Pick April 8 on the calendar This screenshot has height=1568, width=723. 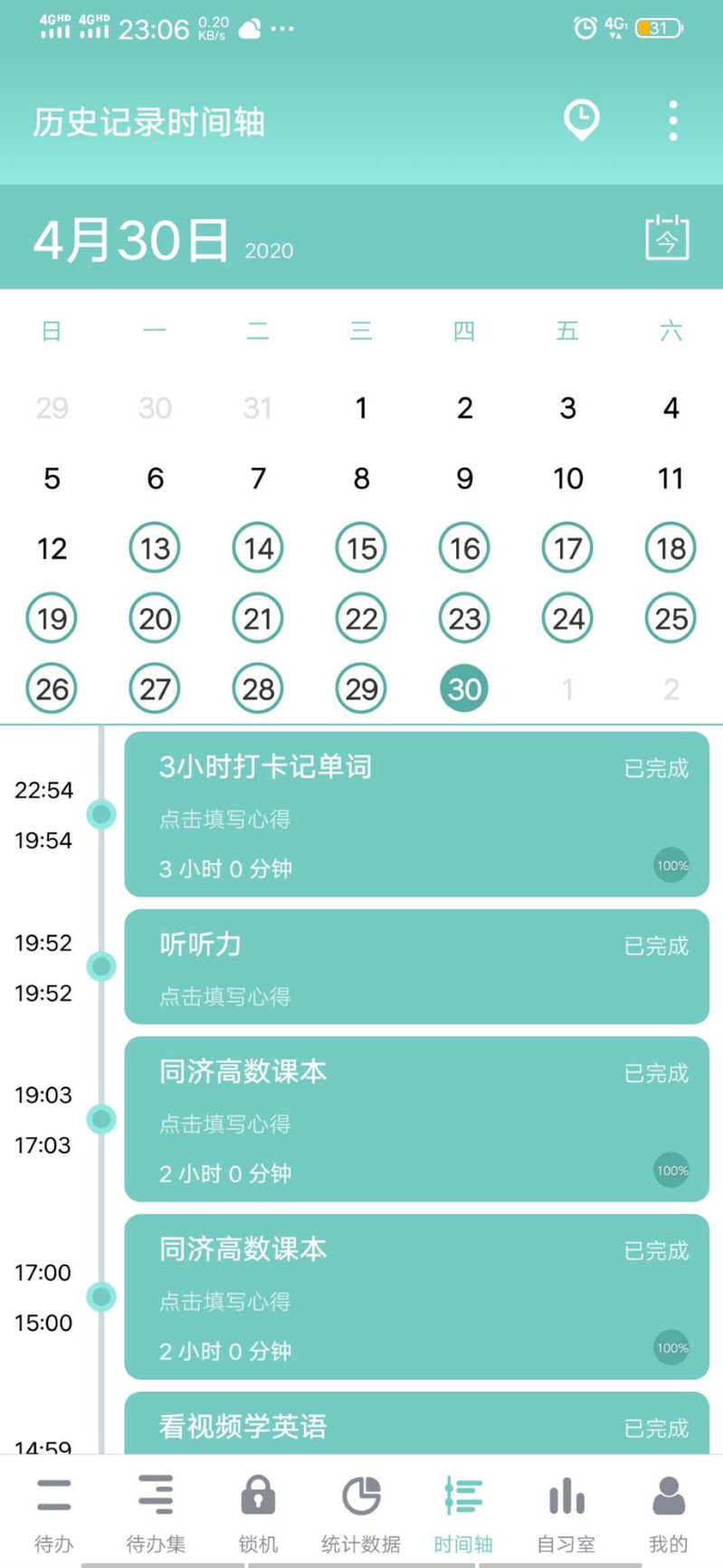pos(361,479)
